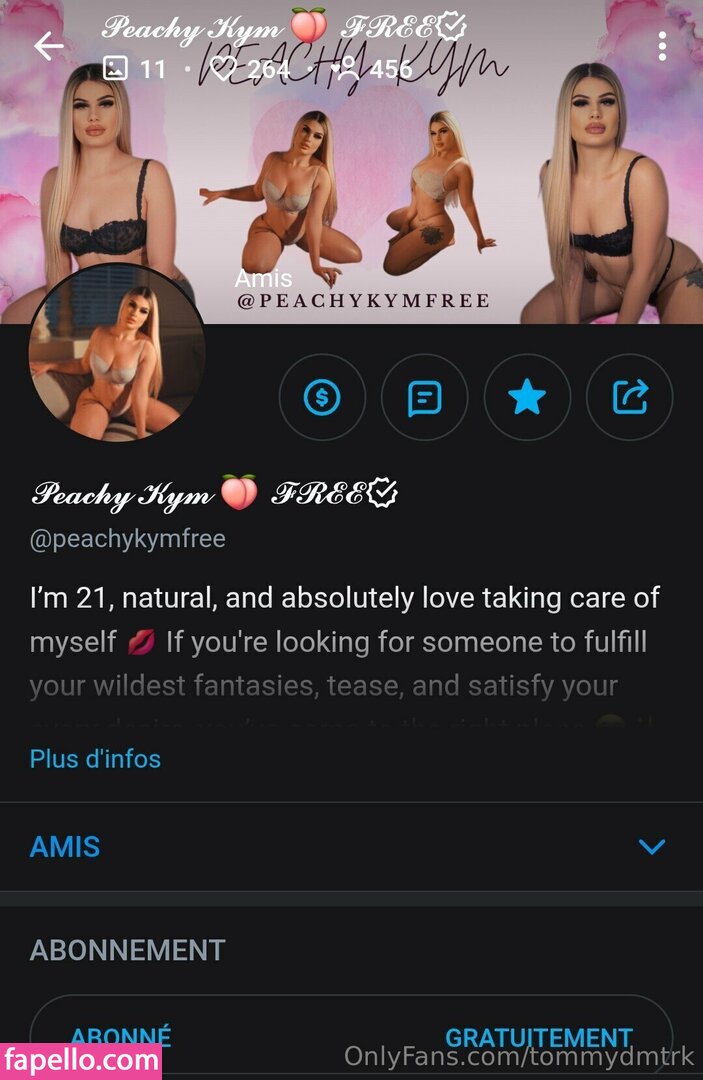Go back using the top-left arrow
Viewport: 703px width, 1080px height.
pyautogui.click(x=48, y=46)
